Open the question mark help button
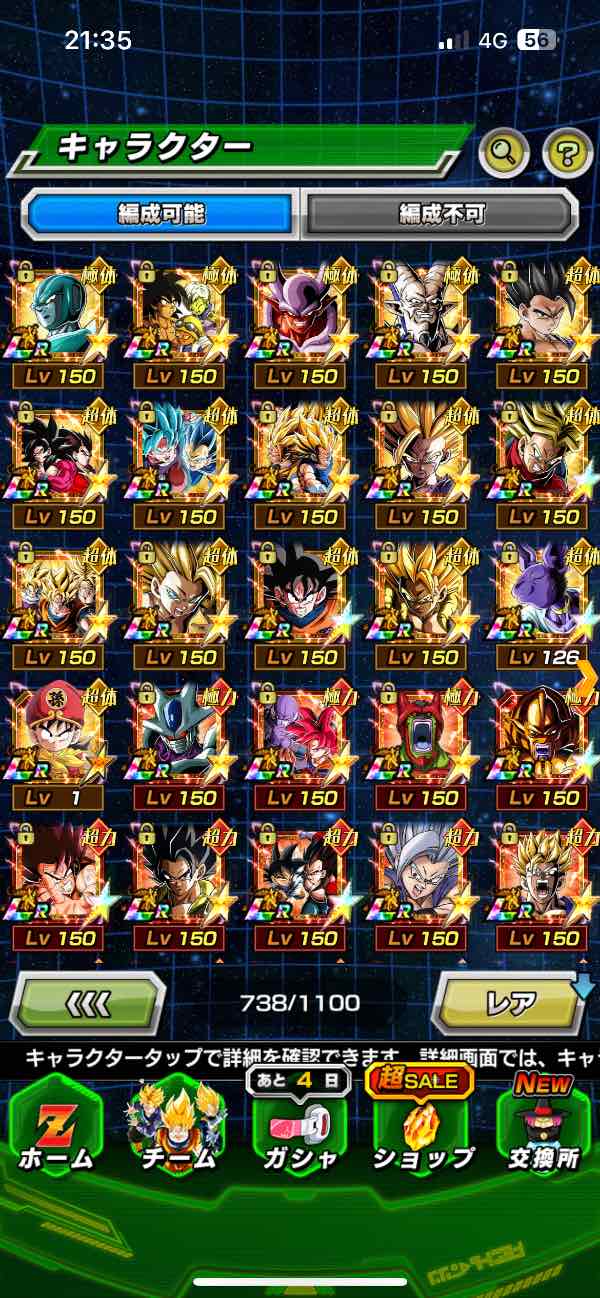The height and width of the screenshot is (1298, 600). point(567,153)
